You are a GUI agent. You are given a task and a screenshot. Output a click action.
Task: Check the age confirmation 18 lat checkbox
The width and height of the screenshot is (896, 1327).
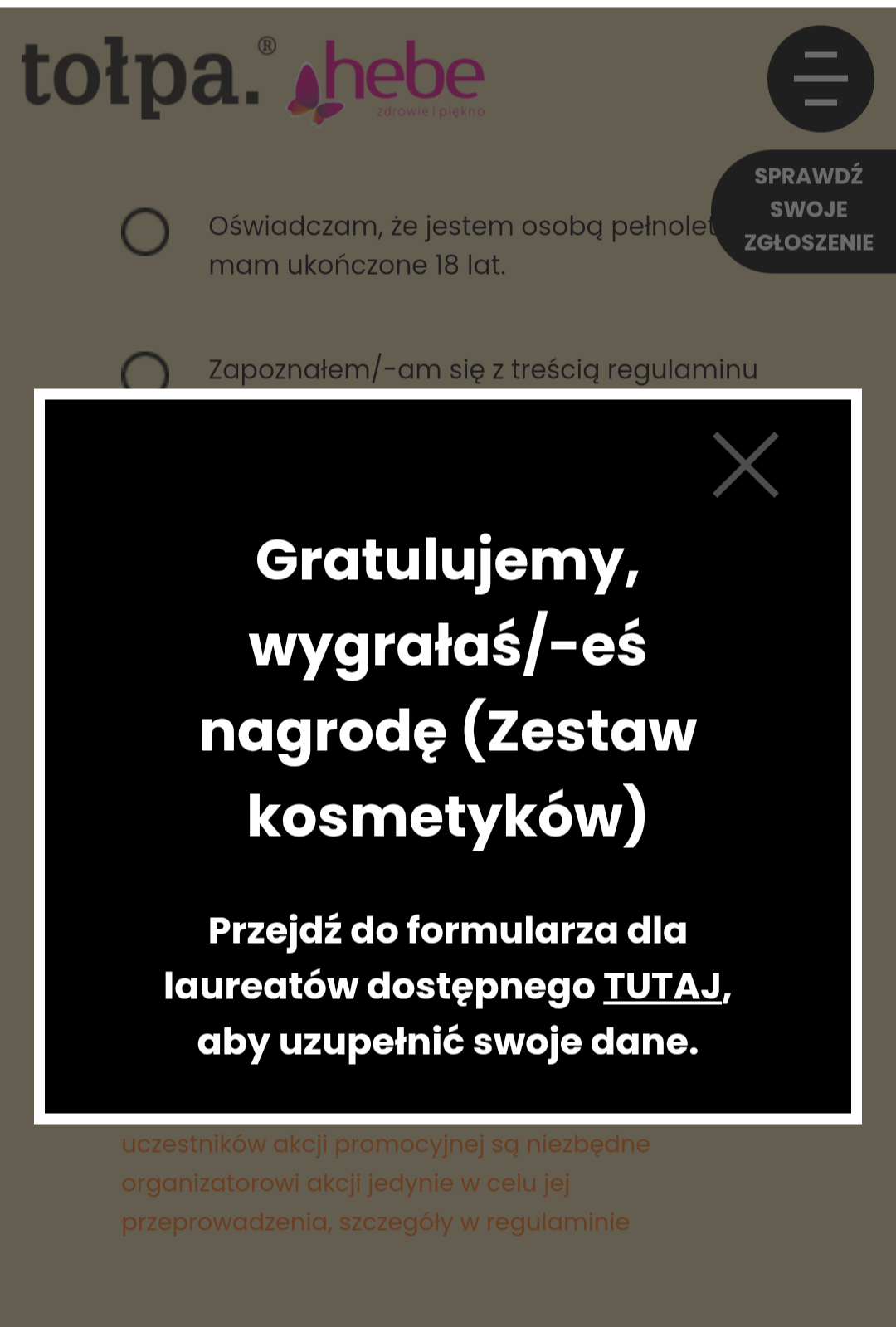pos(145,232)
